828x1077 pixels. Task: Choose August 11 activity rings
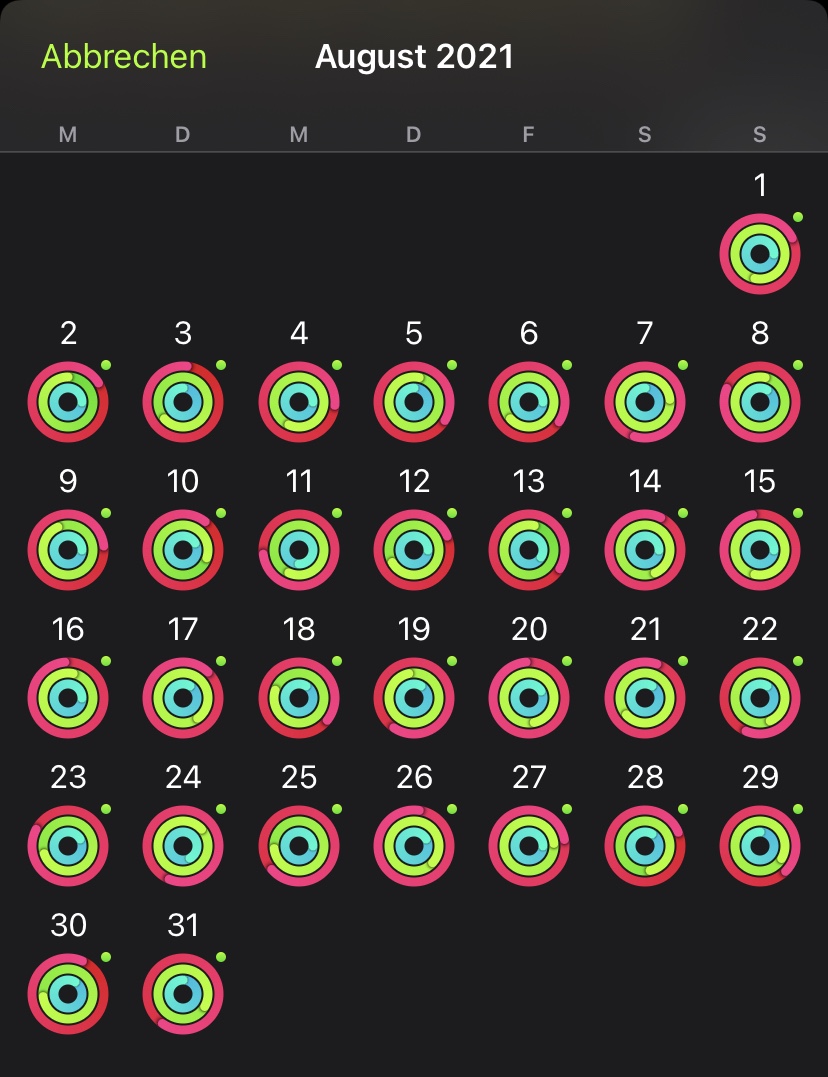(299, 550)
